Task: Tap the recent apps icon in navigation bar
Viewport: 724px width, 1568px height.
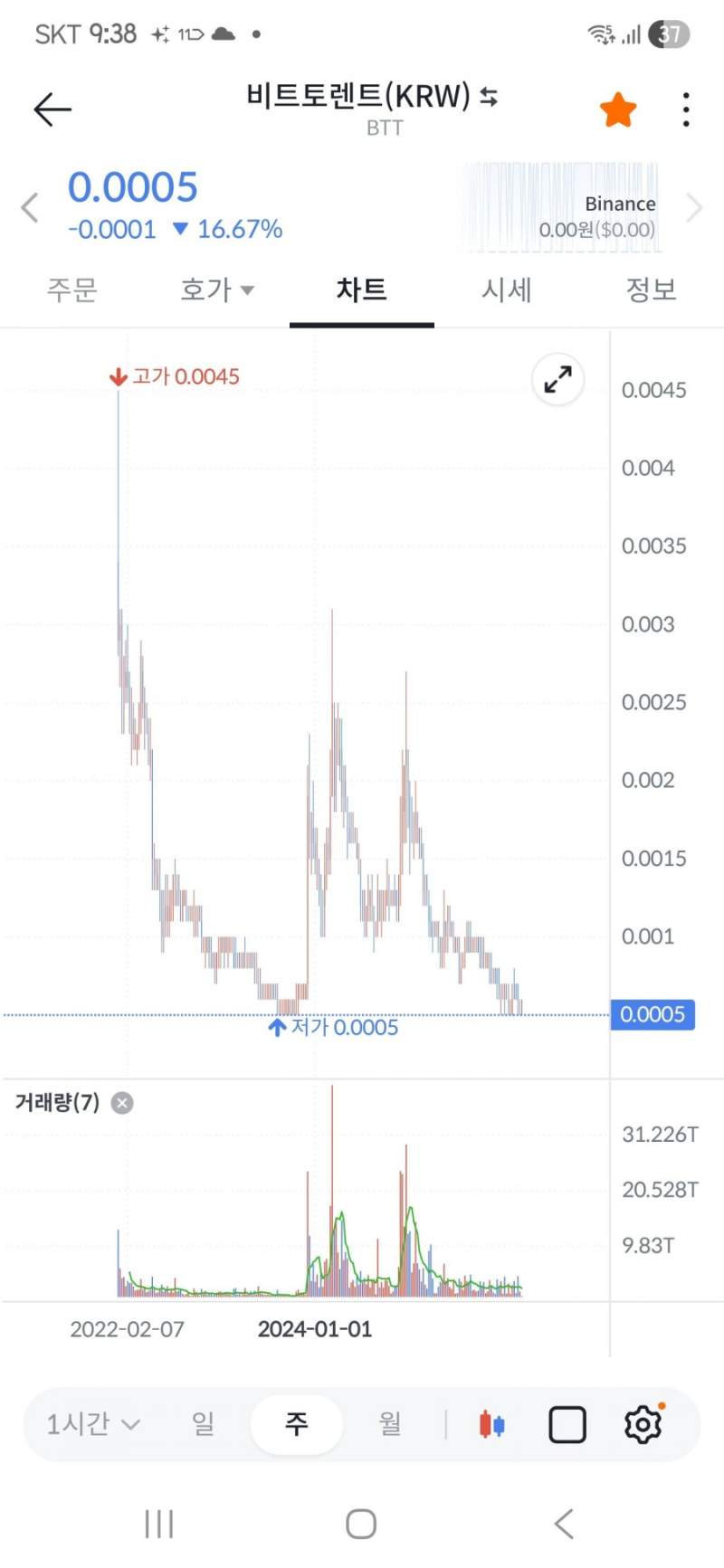Action: click(x=158, y=1524)
